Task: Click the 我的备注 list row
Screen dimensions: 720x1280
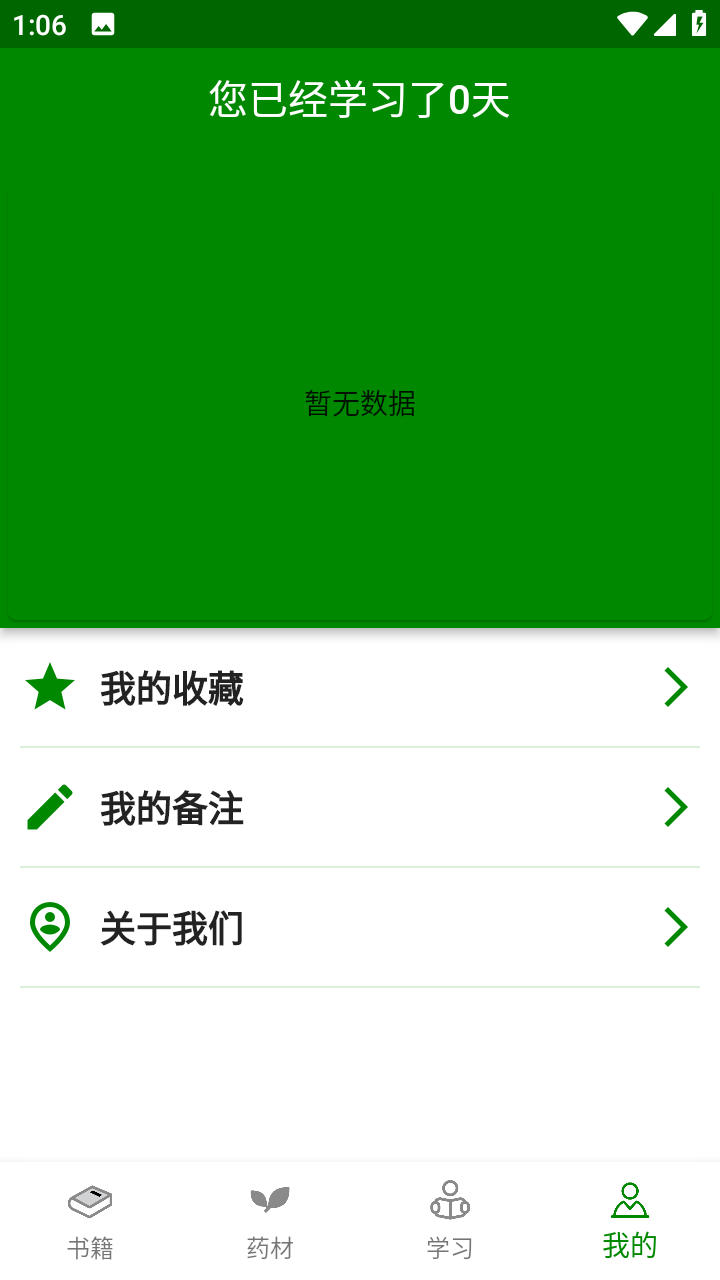Action: pos(360,807)
